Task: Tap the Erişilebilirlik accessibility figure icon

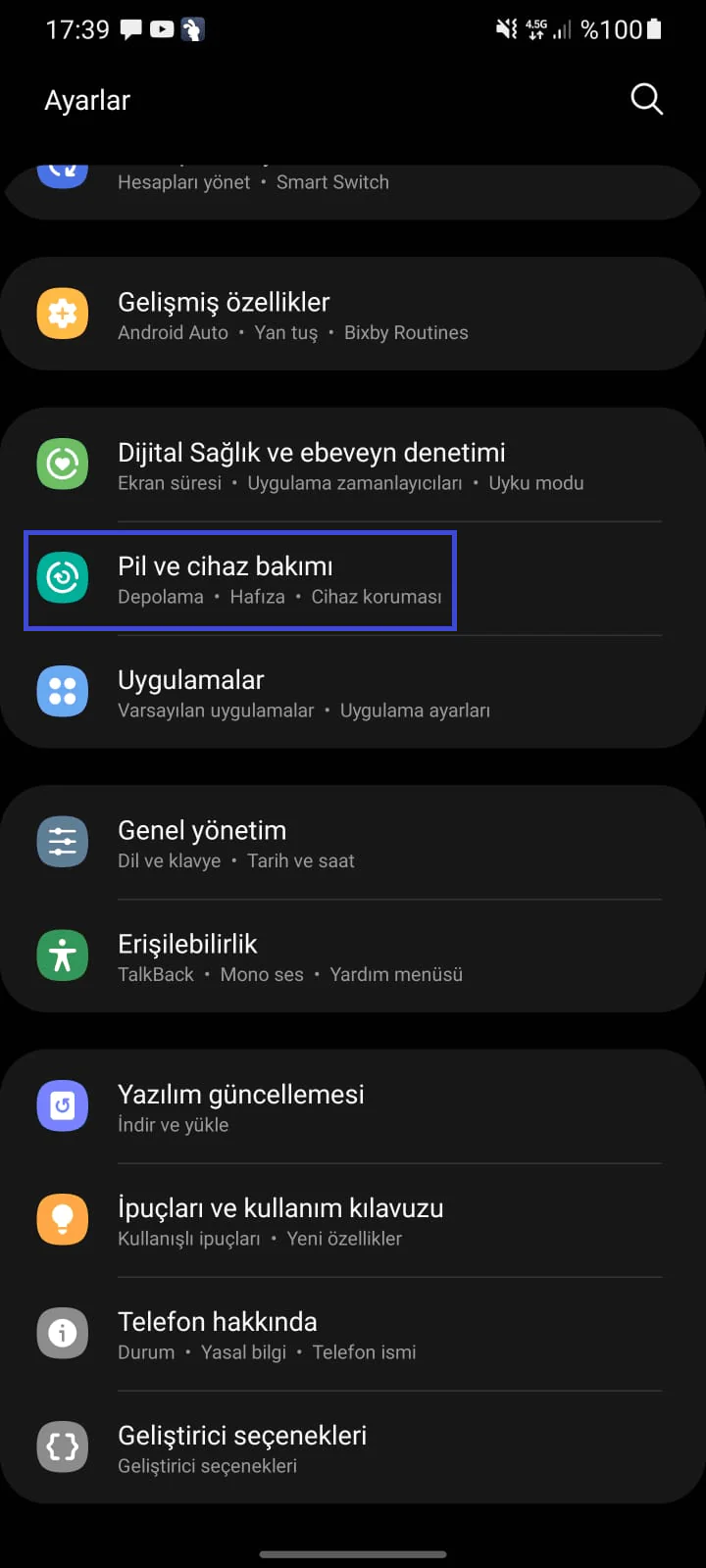Action: coord(62,955)
